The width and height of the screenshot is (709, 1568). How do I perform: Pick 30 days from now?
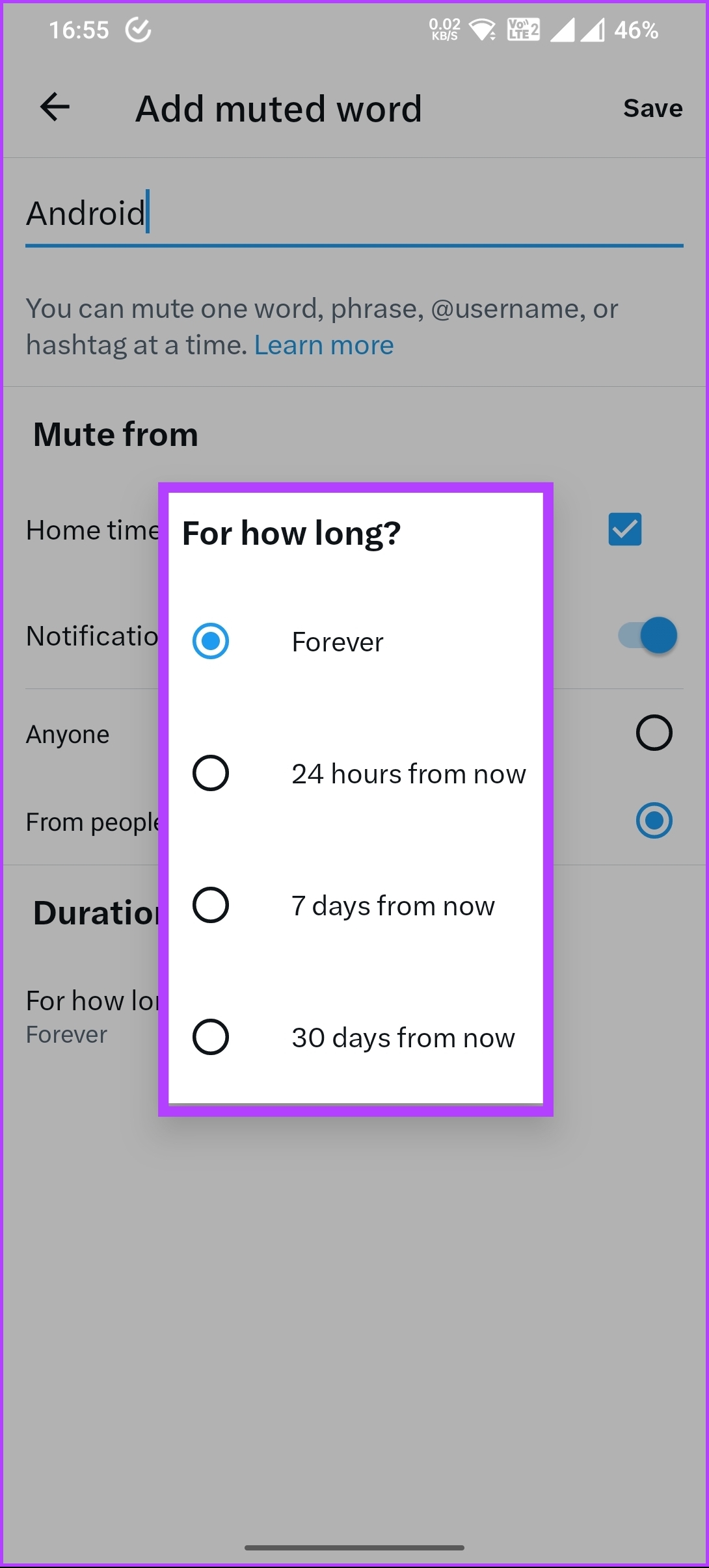(355, 1038)
